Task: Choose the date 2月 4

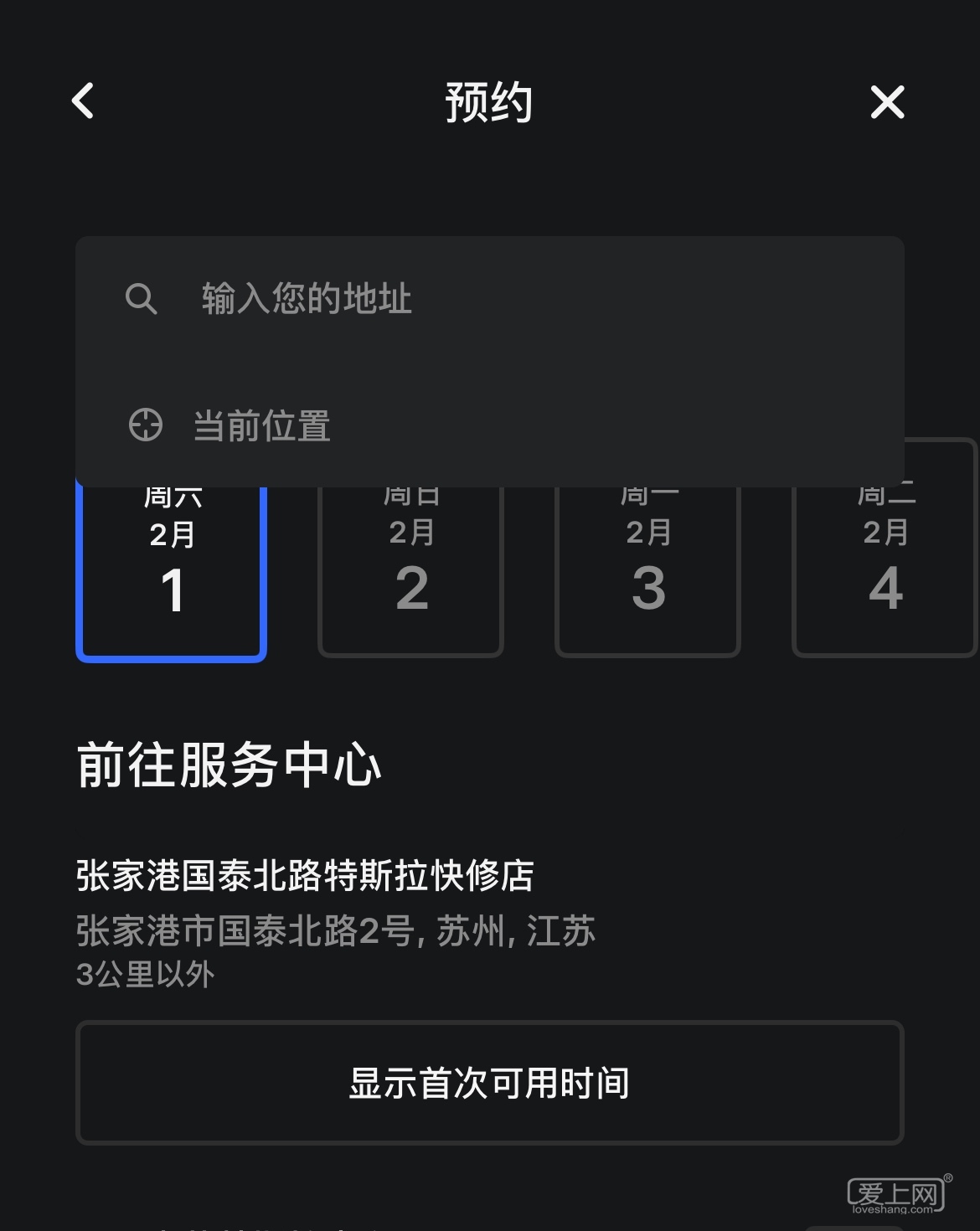Action: pyautogui.click(x=885, y=571)
